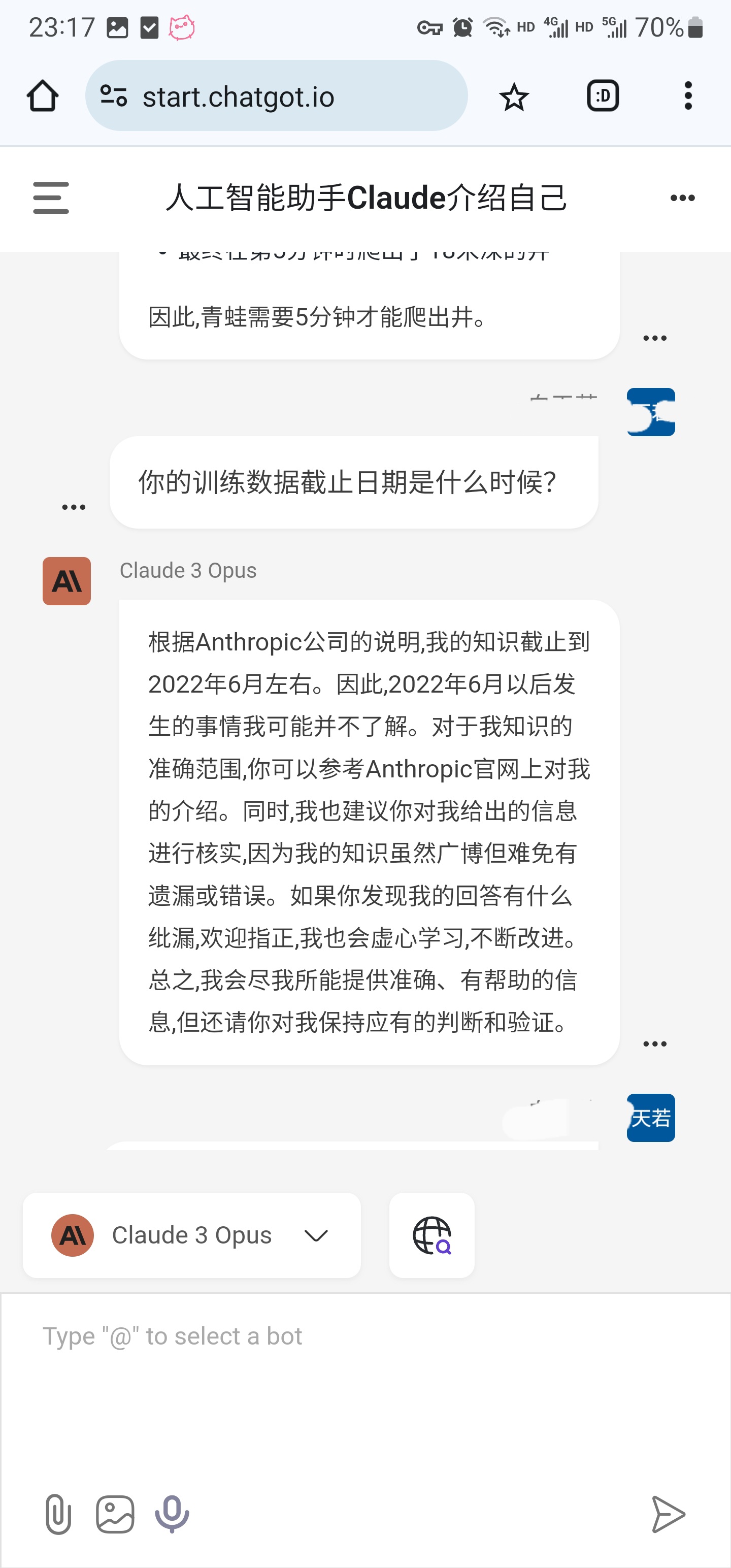Open options for the training data question message
Screen dimensions: 731x1568
click(74, 507)
